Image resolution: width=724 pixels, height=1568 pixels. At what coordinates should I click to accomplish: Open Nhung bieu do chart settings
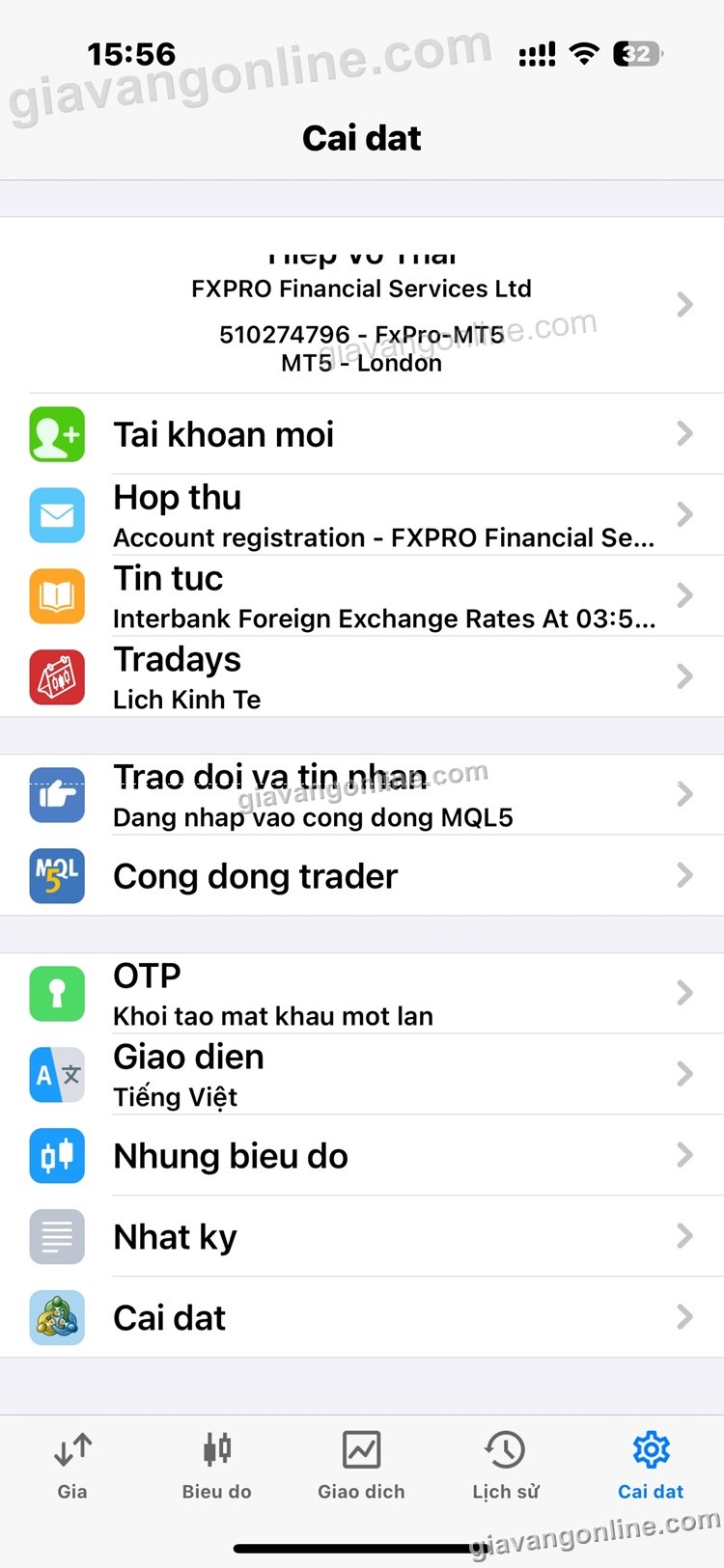[x=362, y=1156]
